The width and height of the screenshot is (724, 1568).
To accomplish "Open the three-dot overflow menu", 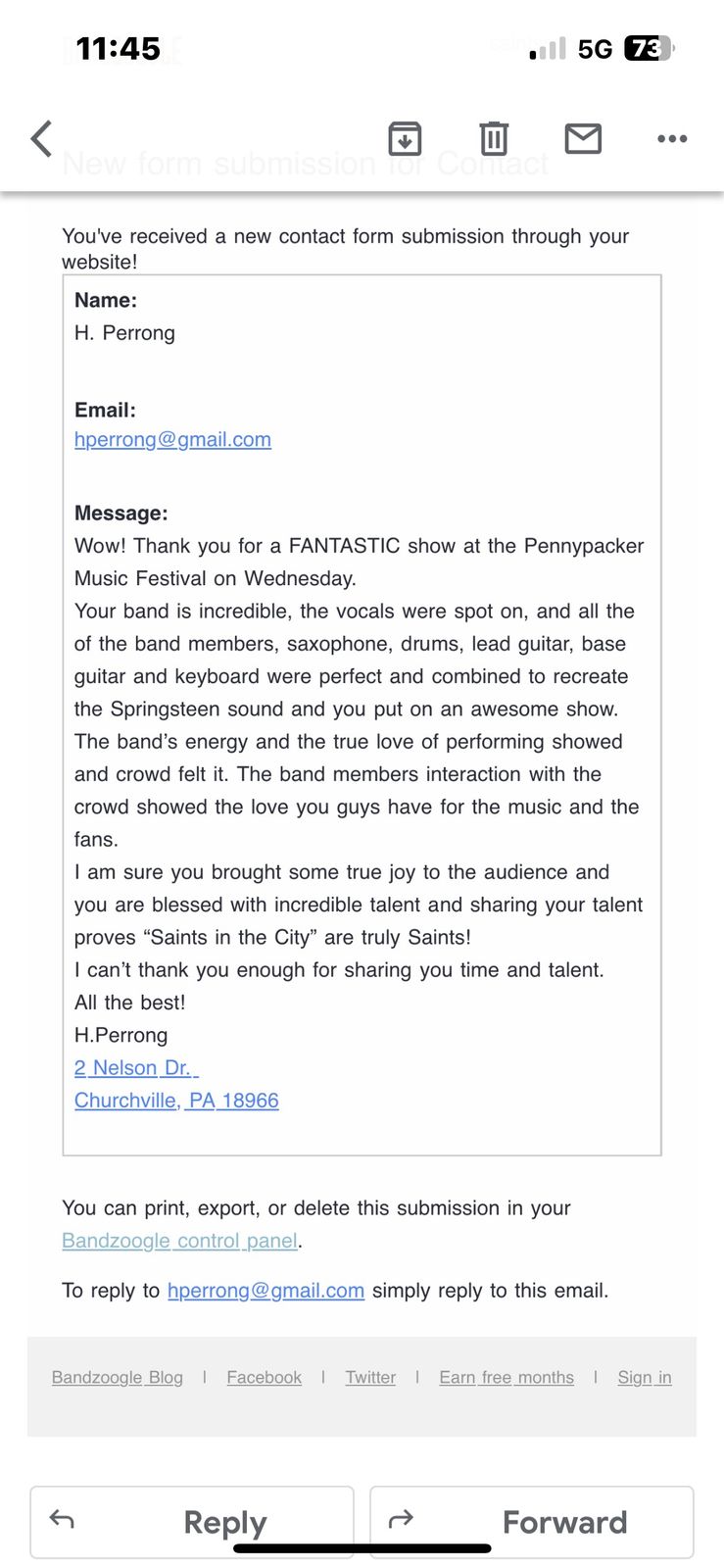I will [x=671, y=139].
